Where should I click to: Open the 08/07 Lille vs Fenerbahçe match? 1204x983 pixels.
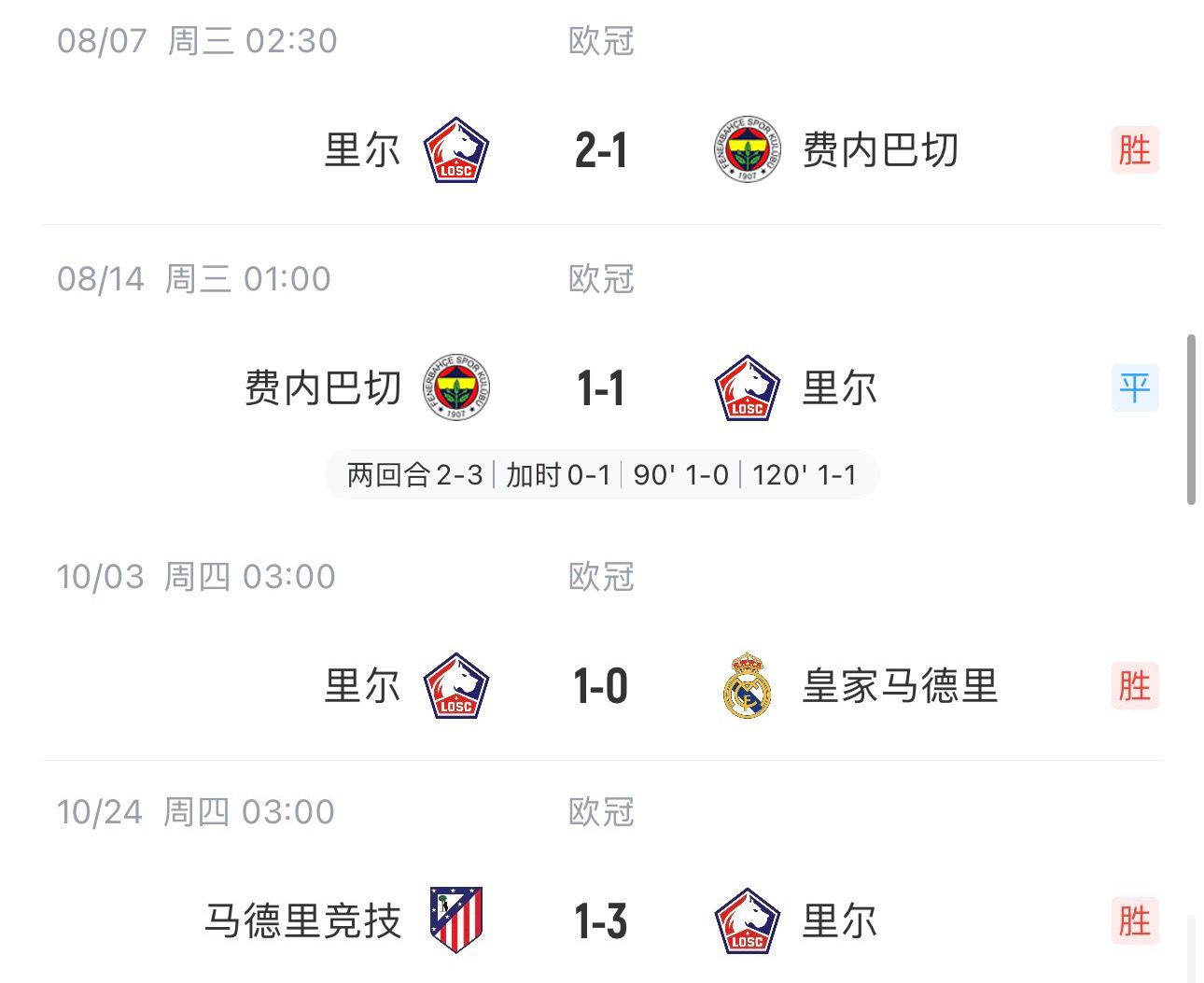coord(601,150)
